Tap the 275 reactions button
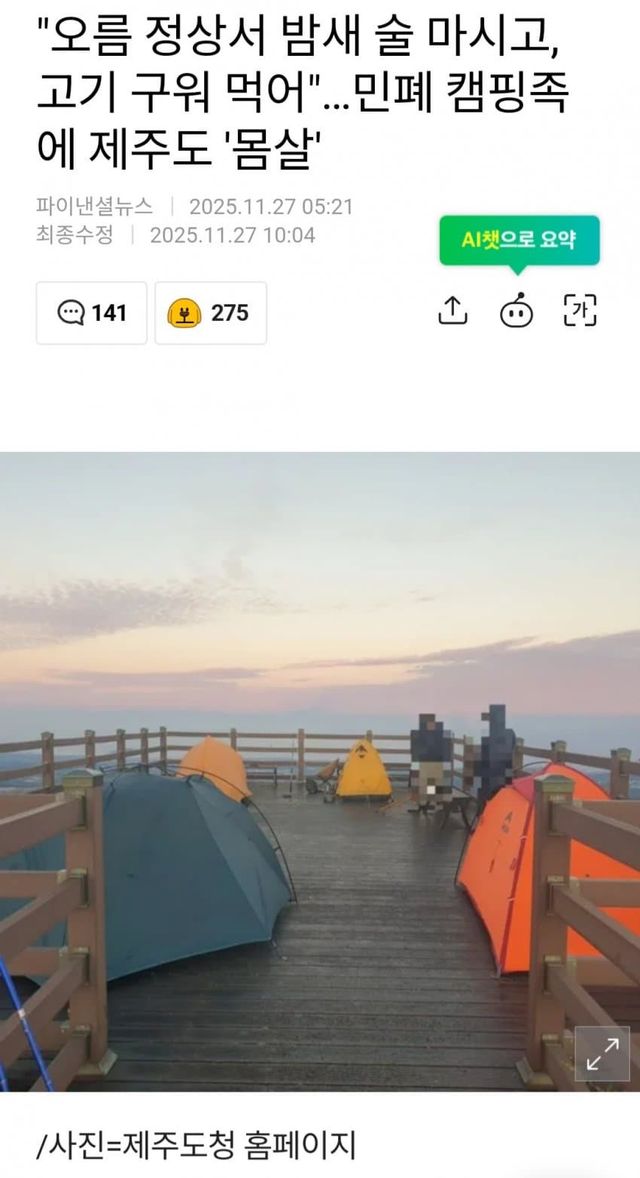Screen dimensions: 640x1178 pyautogui.click(x=211, y=313)
